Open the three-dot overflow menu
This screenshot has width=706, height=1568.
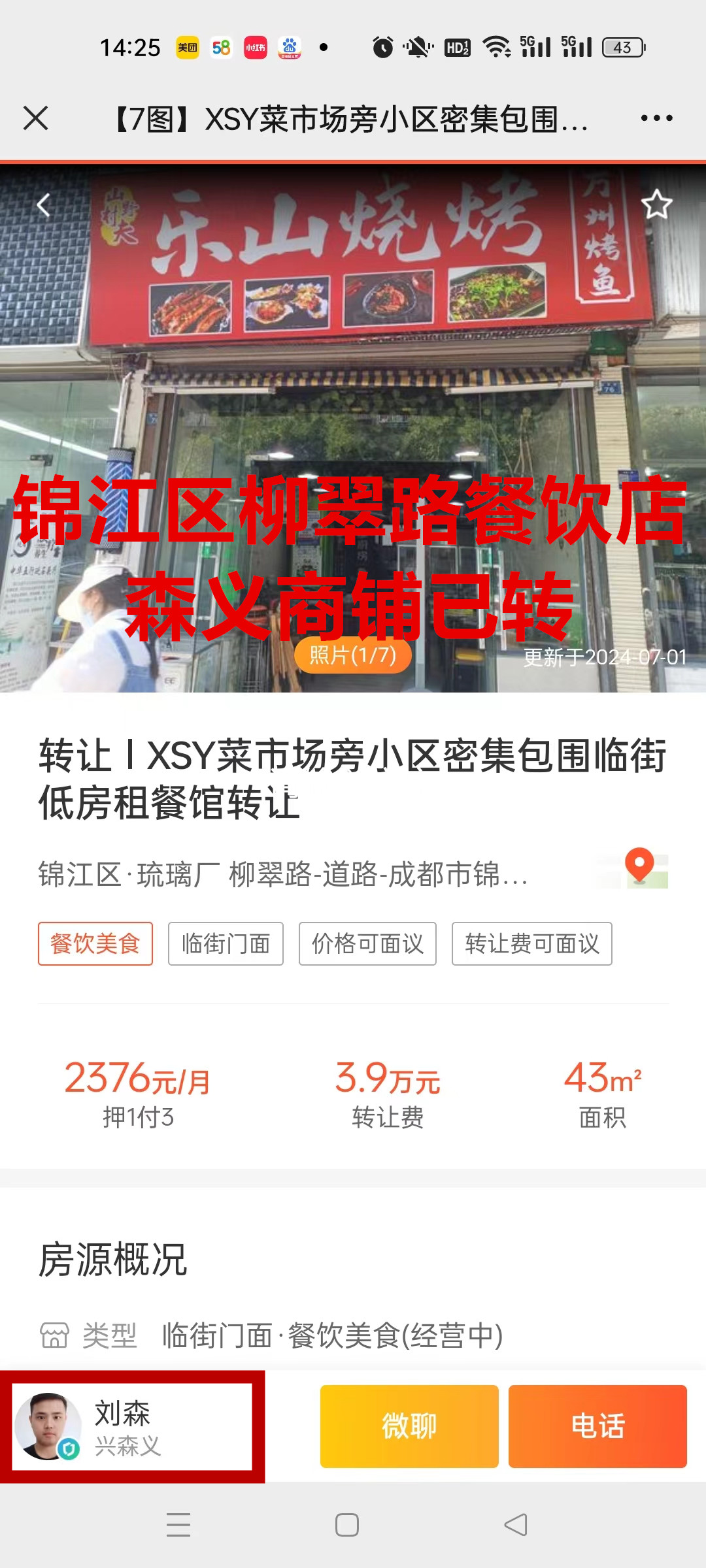point(656,118)
